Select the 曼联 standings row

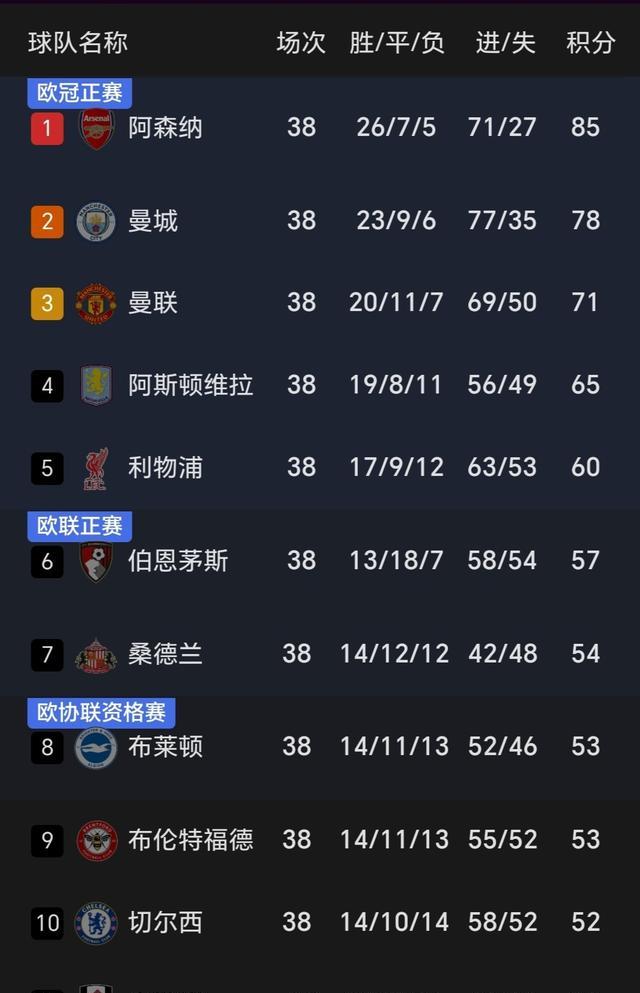pos(320,303)
